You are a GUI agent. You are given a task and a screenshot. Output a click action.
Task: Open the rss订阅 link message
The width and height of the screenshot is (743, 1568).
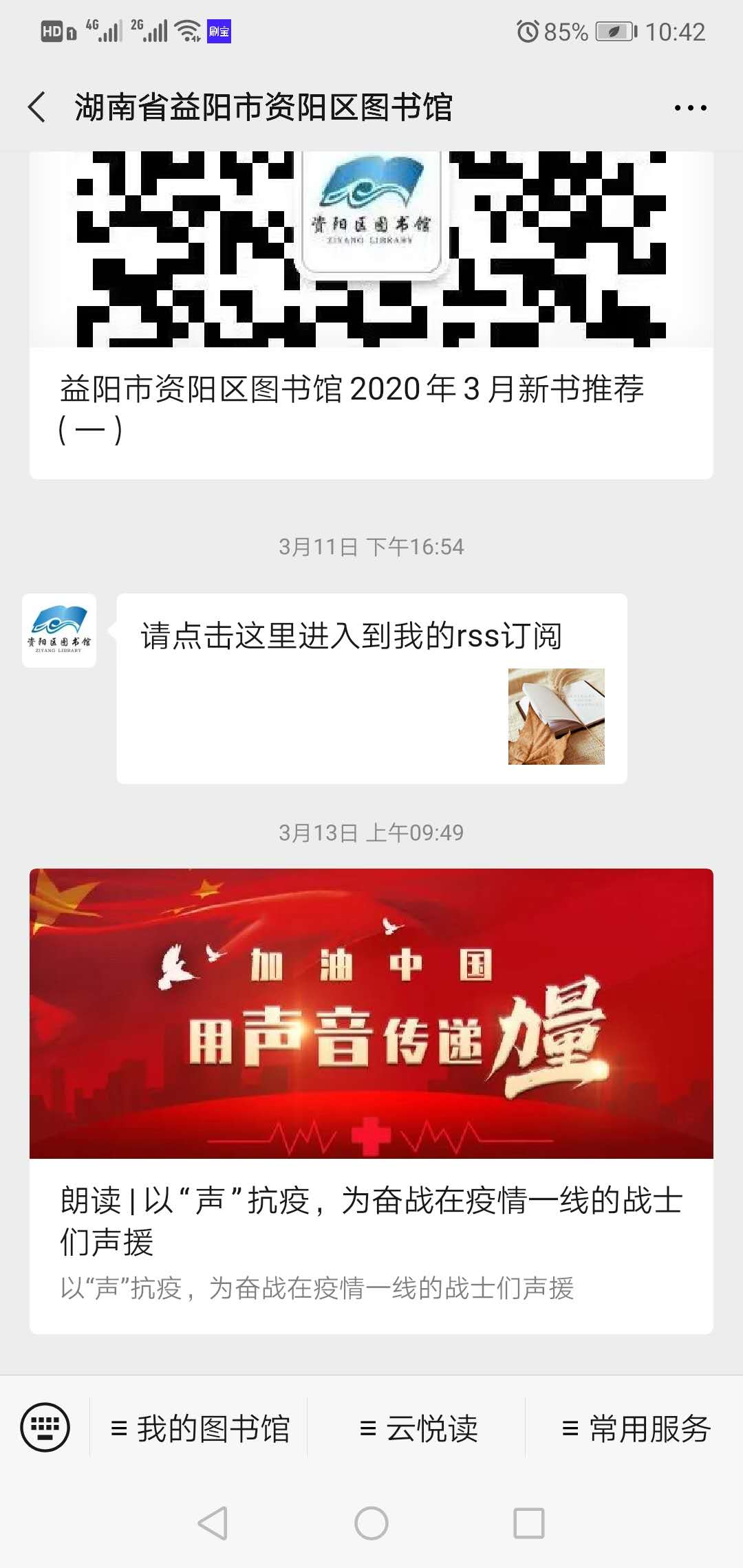(371, 688)
